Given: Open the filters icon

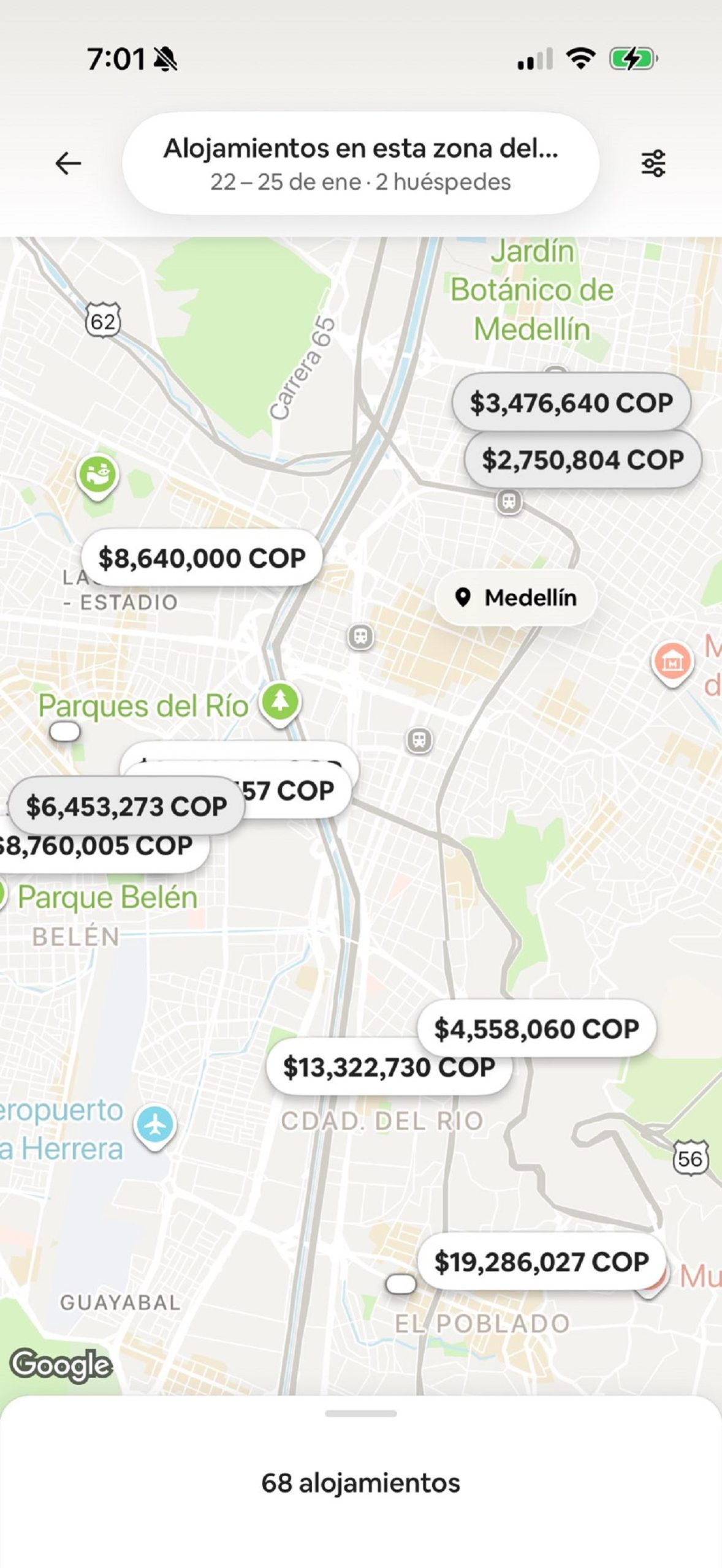Looking at the screenshot, I should [653, 164].
